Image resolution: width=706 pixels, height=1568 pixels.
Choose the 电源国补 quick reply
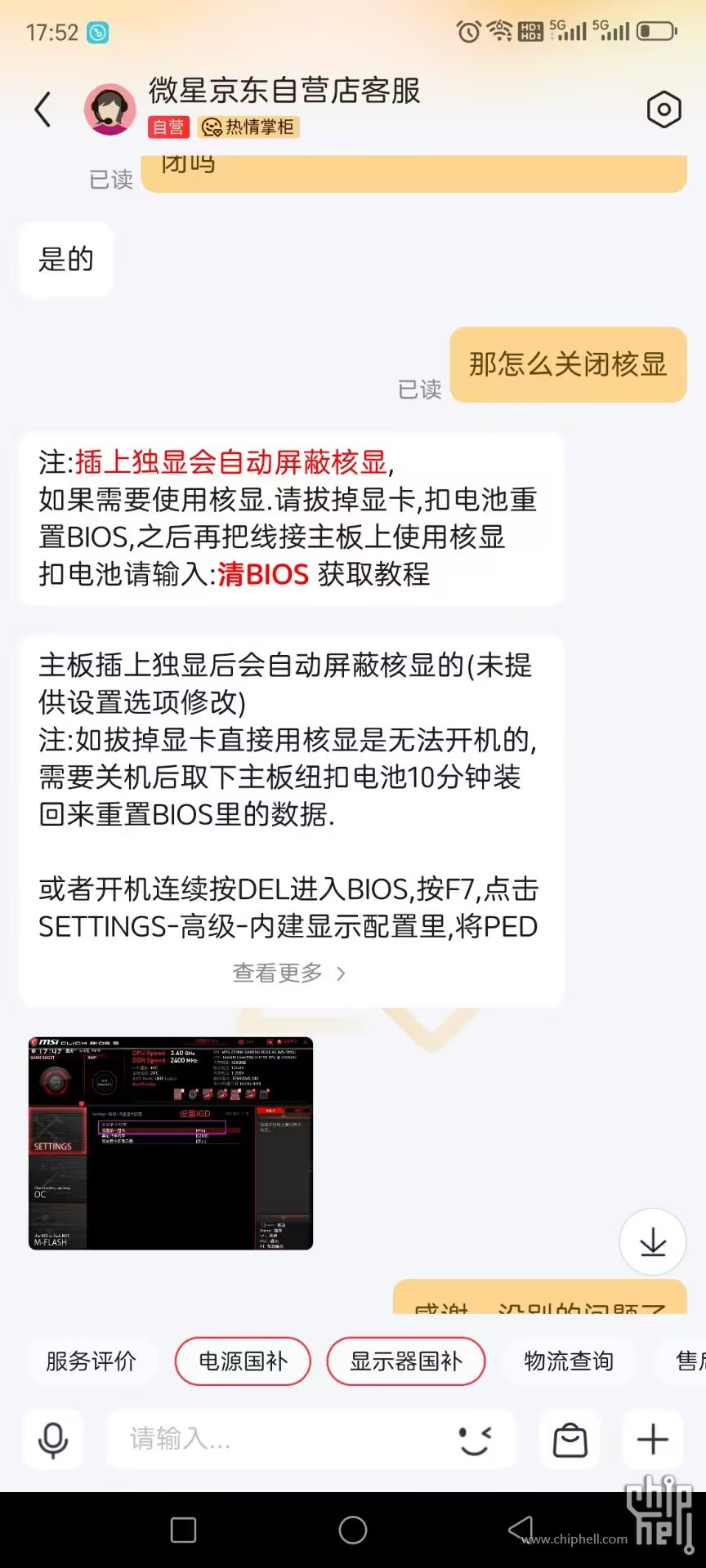243,1361
